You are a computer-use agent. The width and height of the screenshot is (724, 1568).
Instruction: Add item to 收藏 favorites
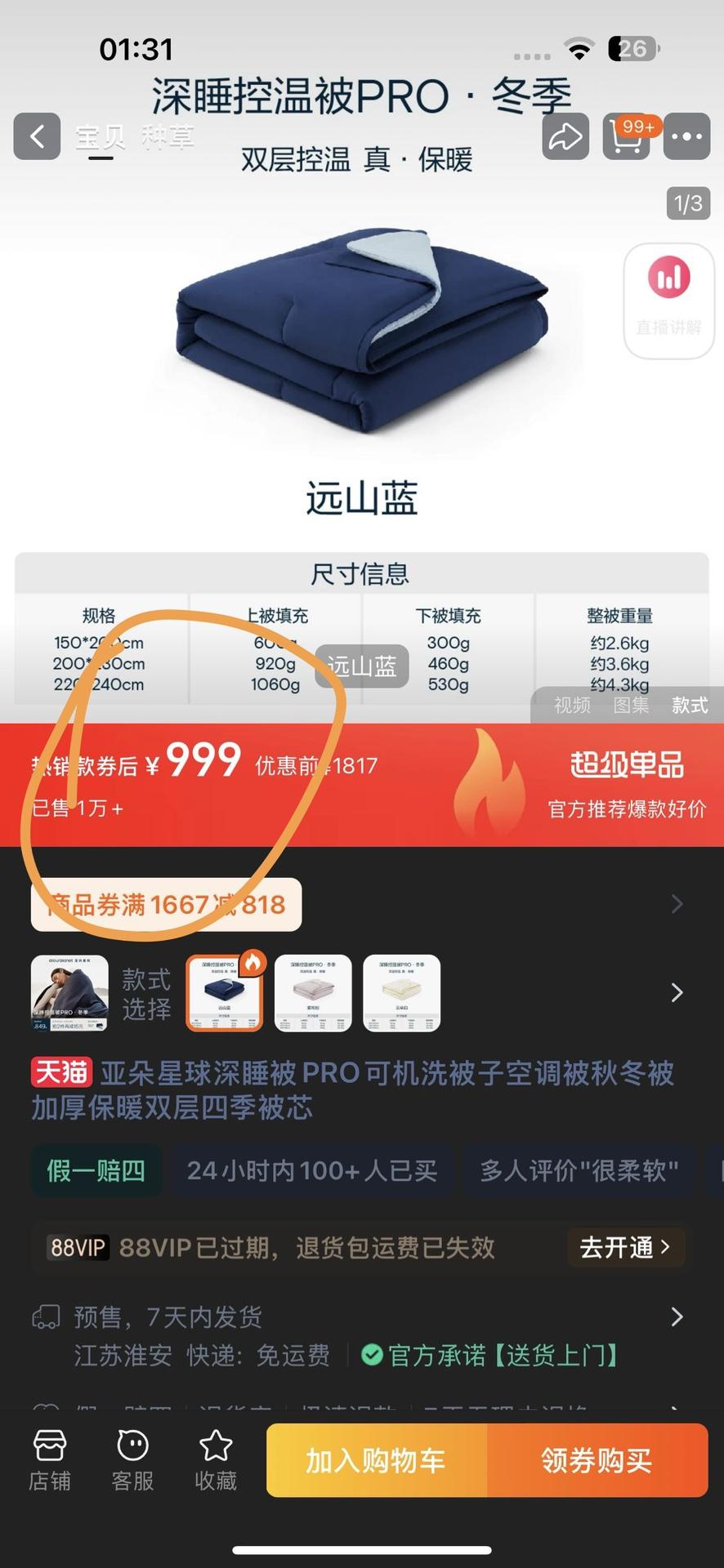click(216, 1460)
